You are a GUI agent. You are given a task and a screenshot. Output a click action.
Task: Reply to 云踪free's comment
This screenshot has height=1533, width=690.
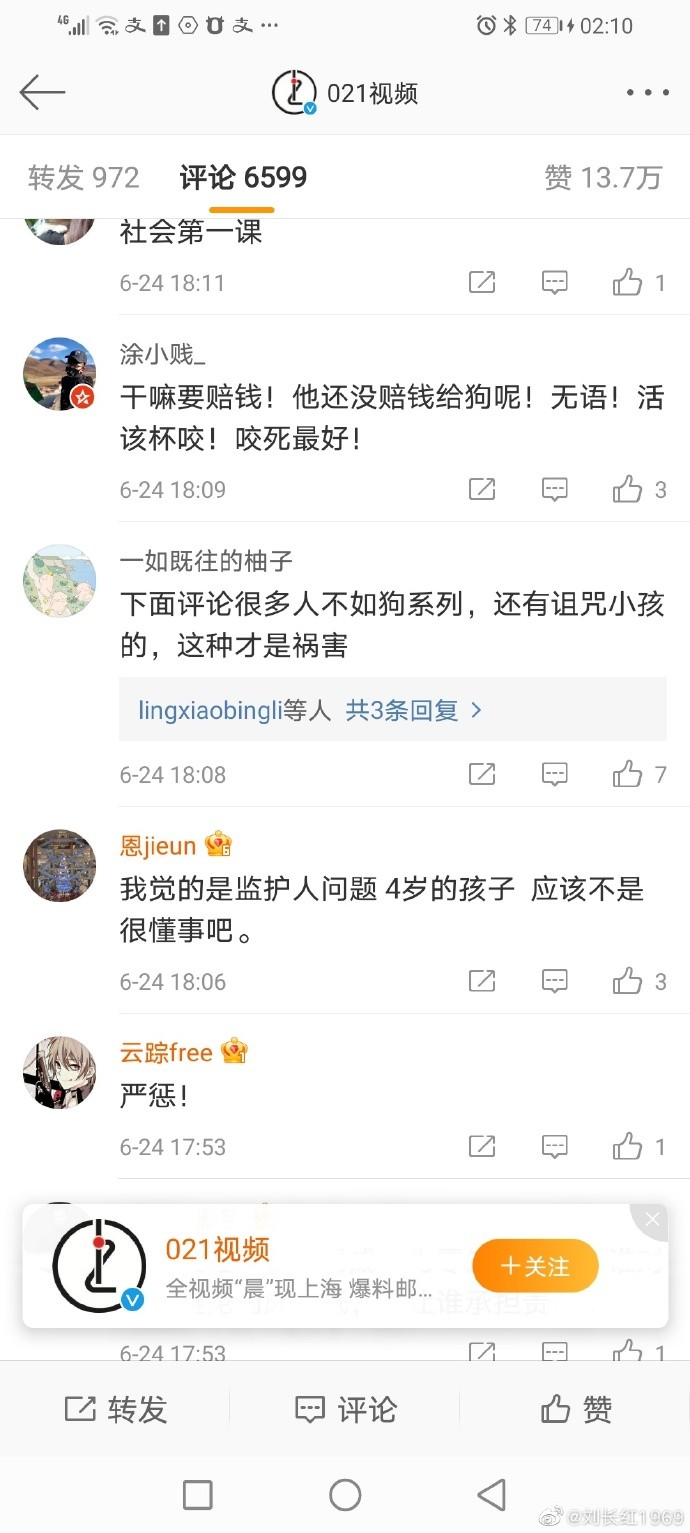click(554, 1146)
